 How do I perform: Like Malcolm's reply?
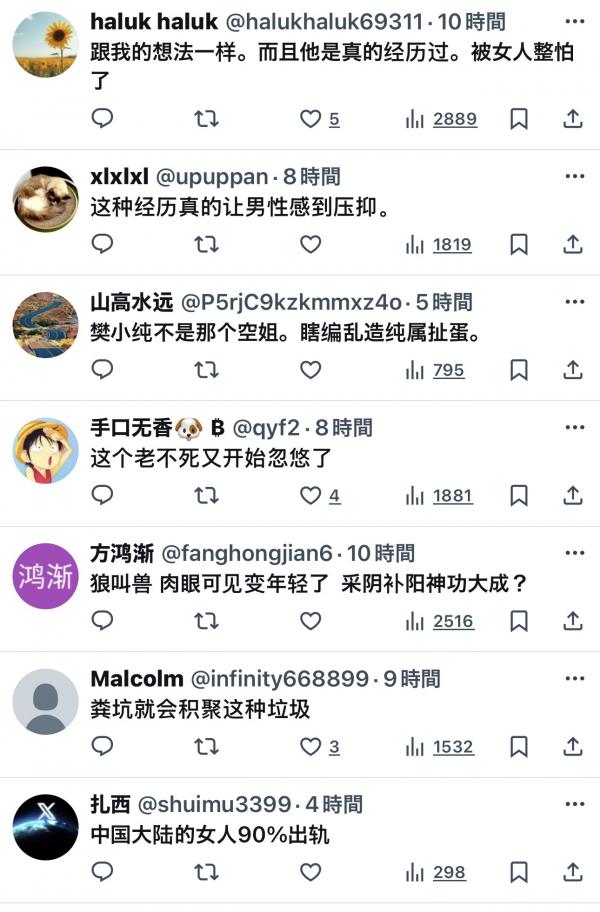click(x=311, y=746)
